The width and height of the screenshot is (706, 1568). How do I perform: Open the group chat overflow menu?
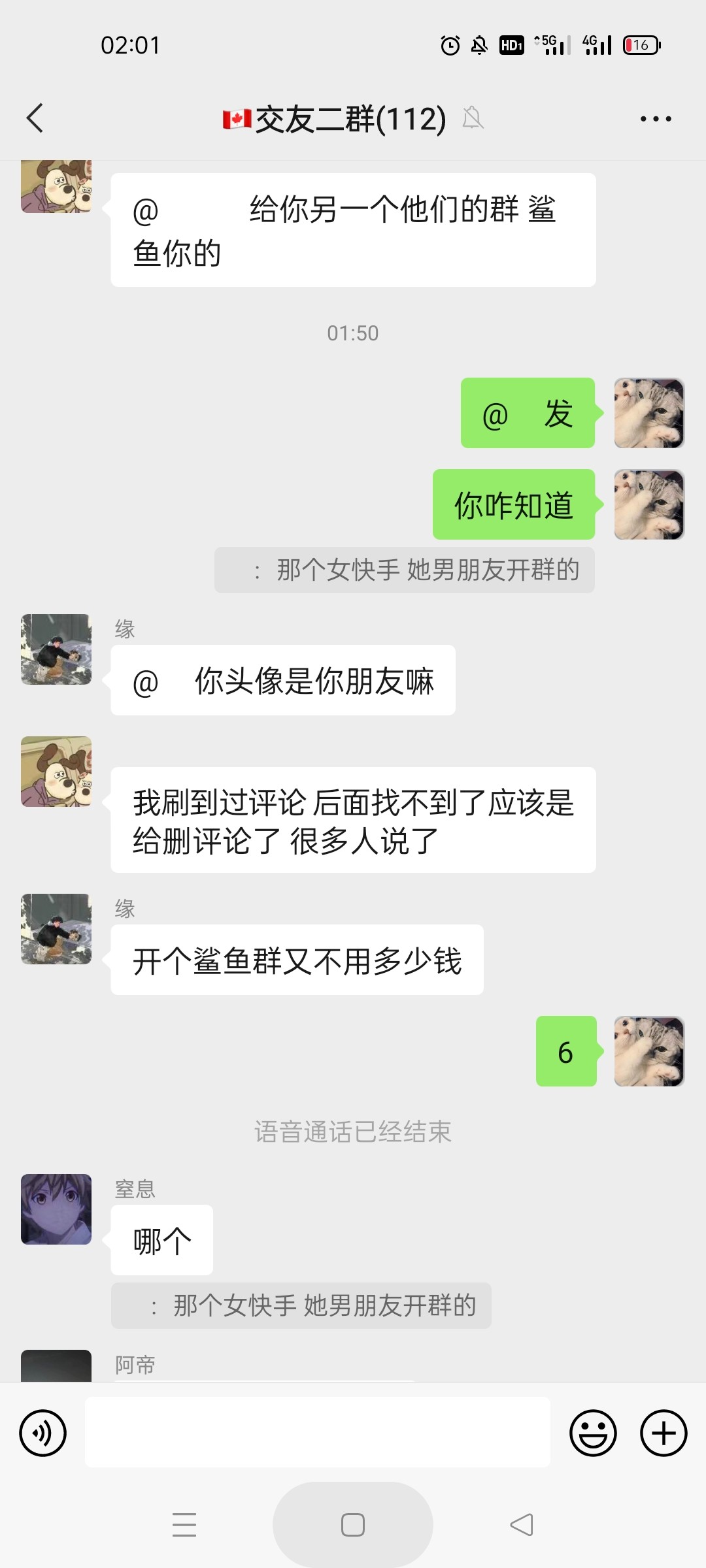point(655,119)
